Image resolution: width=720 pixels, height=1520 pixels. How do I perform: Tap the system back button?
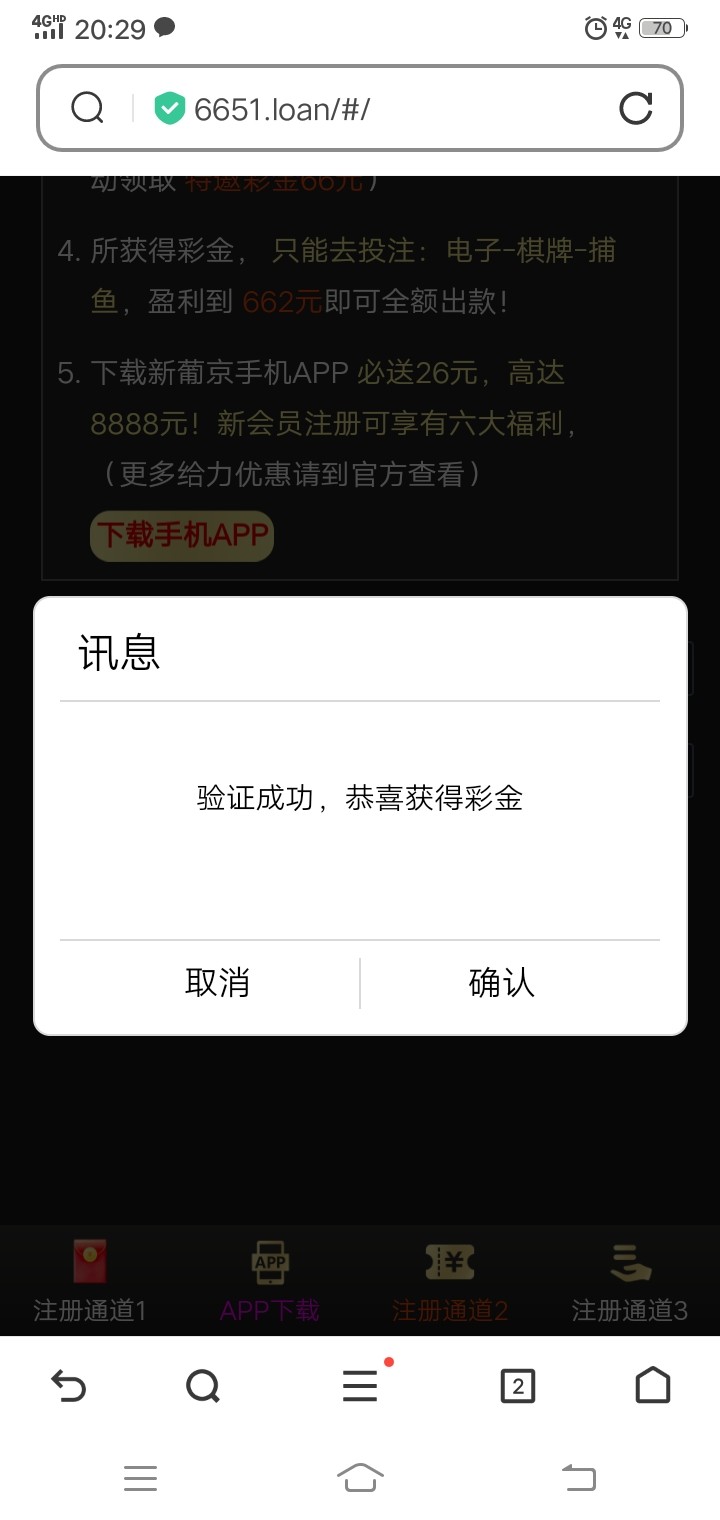pos(578,1477)
